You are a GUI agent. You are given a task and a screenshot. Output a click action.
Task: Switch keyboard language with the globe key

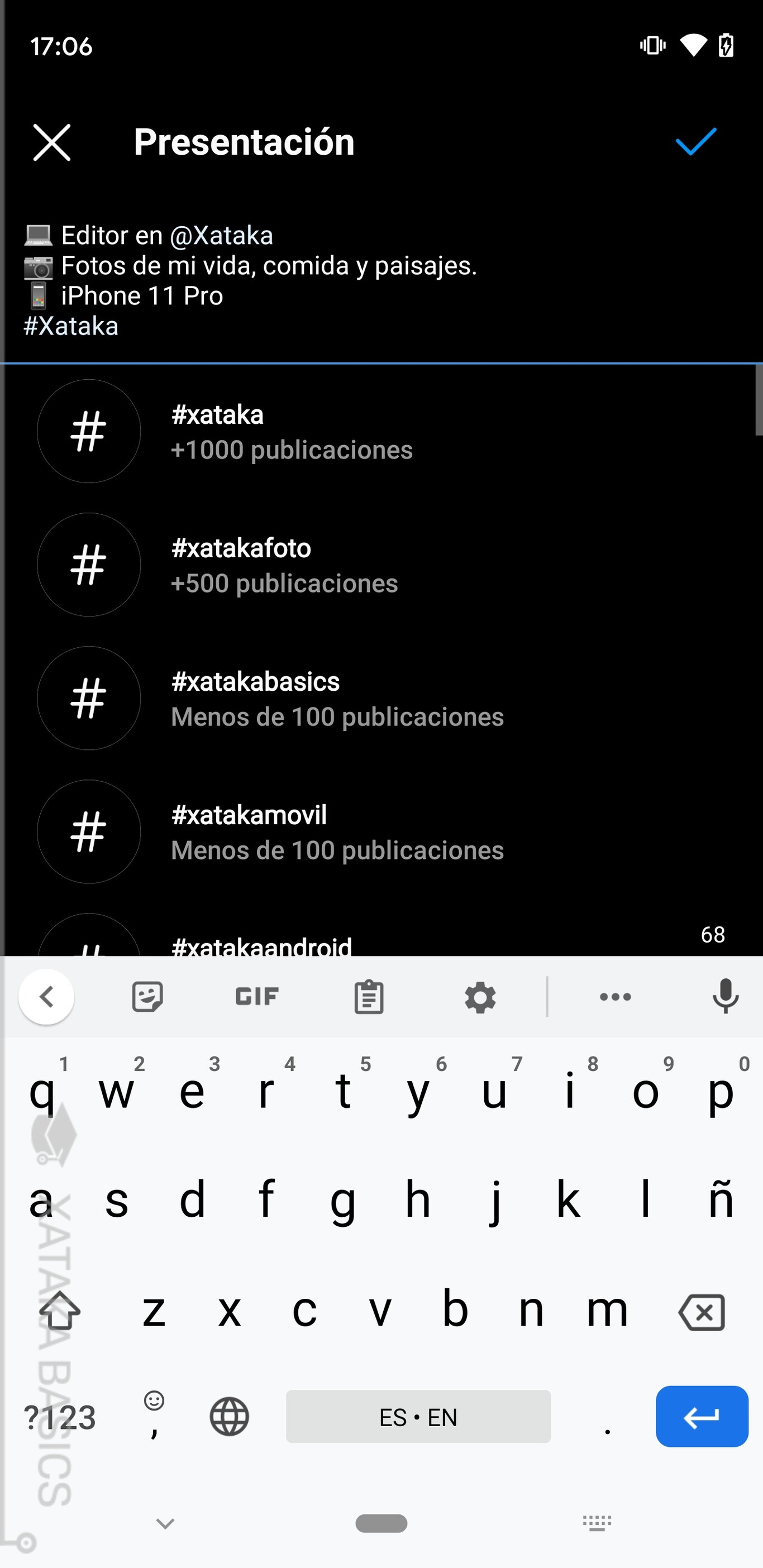(x=230, y=1417)
